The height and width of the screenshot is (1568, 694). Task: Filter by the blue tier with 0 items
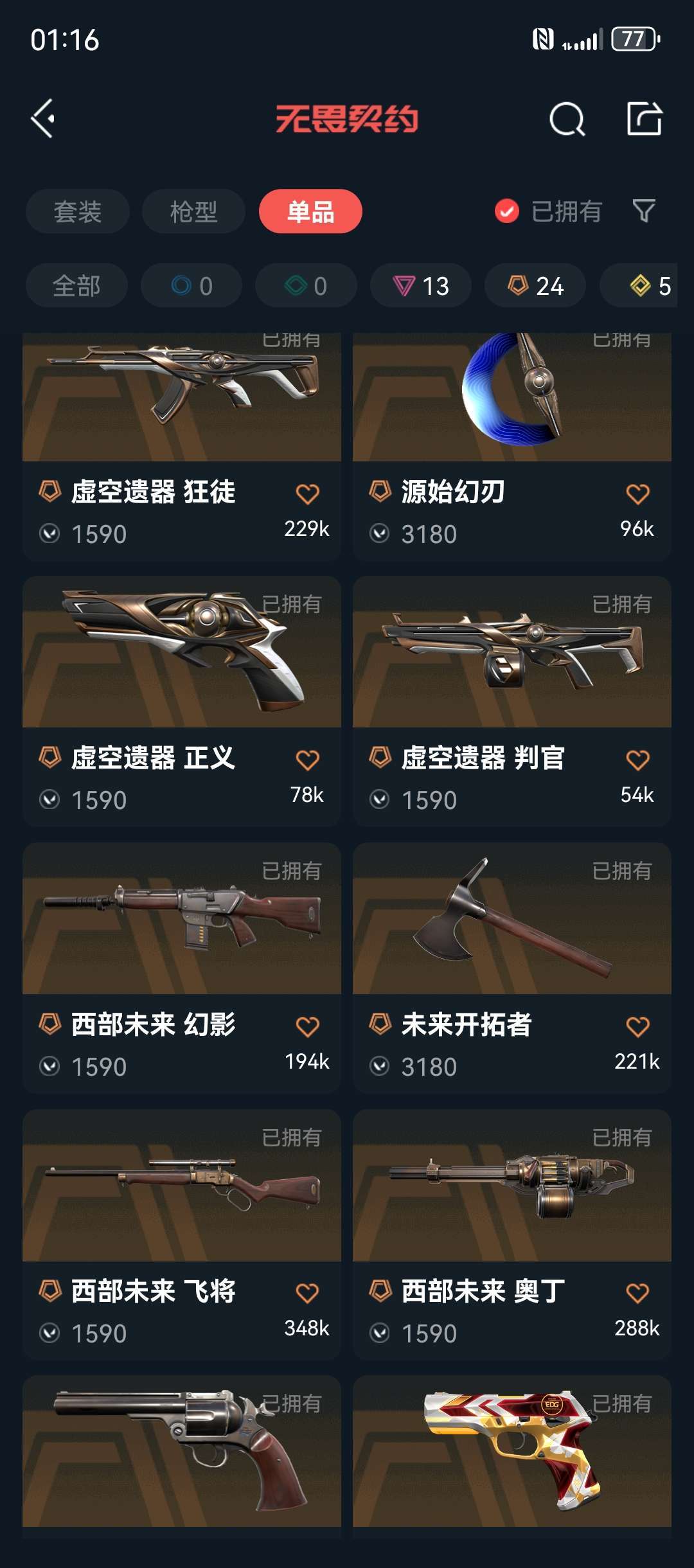pyautogui.click(x=191, y=285)
